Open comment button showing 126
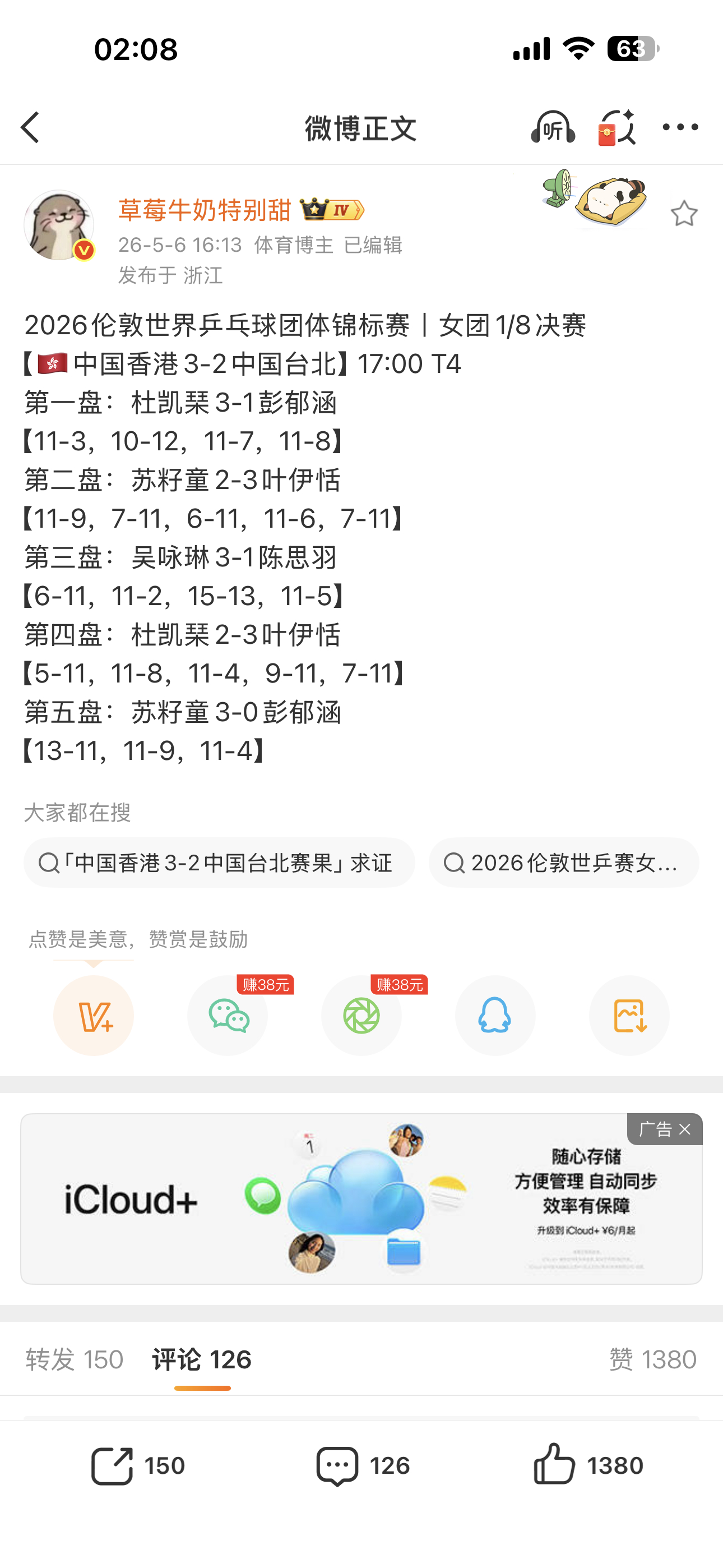723x1568 pixels. tap(363, 1466)
